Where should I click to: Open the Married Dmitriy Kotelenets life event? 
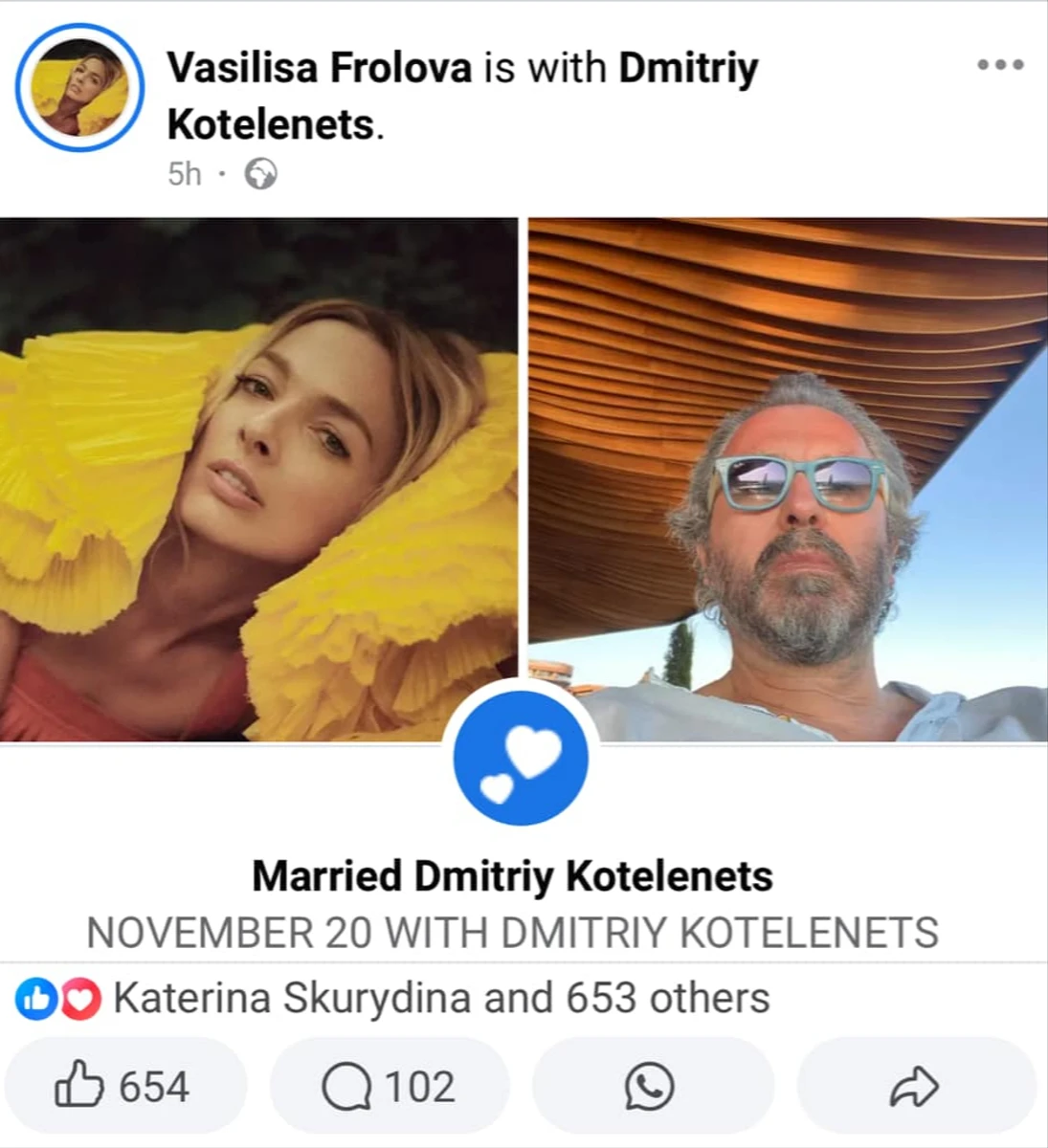(512, 876)
